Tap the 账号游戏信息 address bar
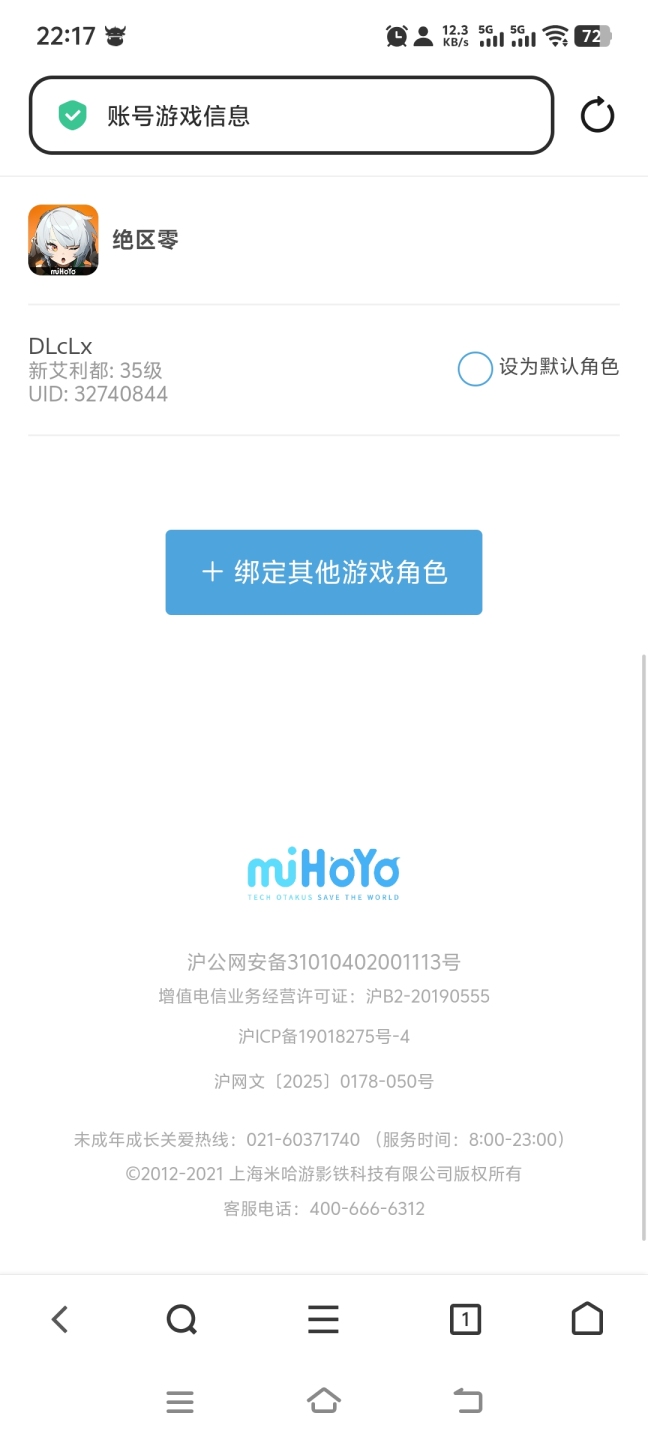The height and width of the screenshot is (1440, 648). (x=291, y=116)
